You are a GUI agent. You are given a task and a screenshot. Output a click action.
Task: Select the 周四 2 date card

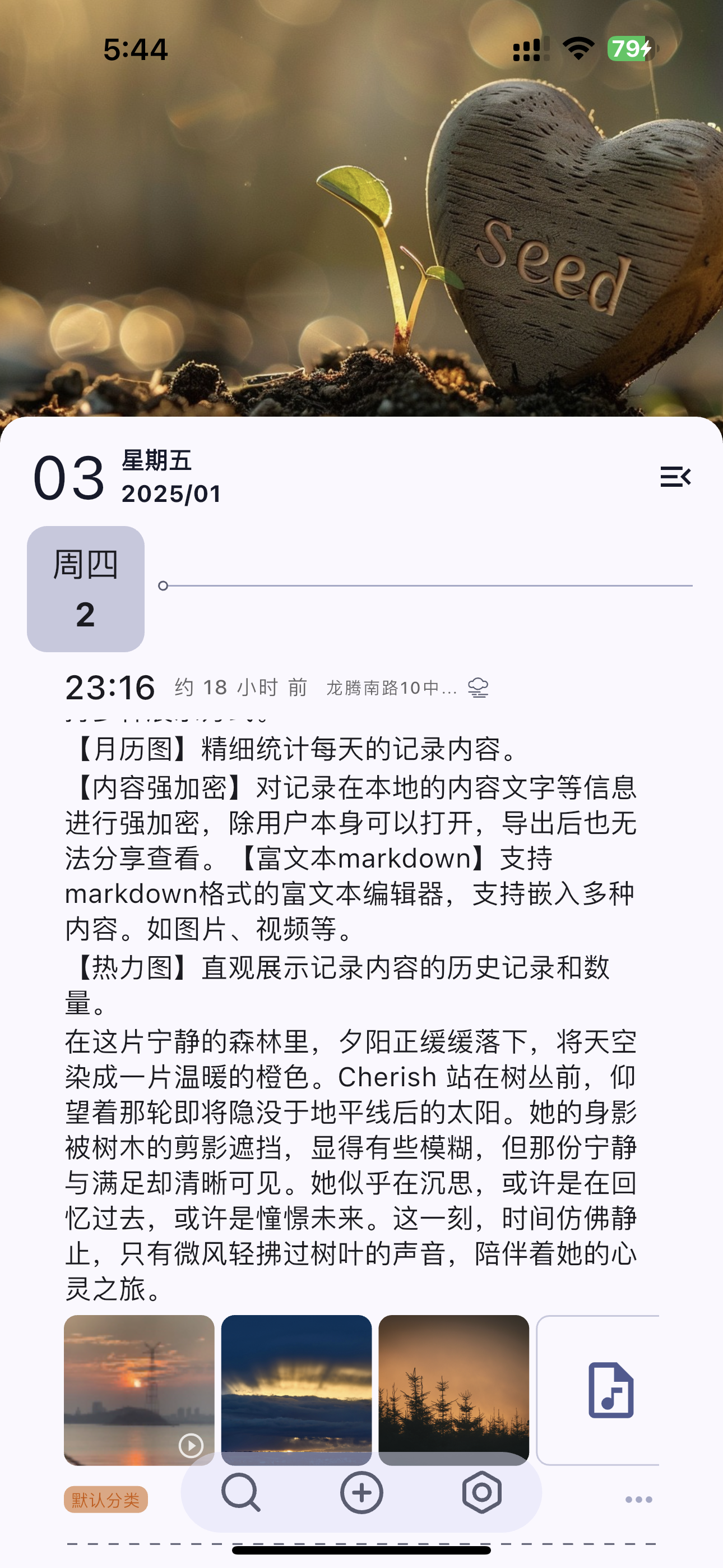pyautogui.click(x=86, y=589)
